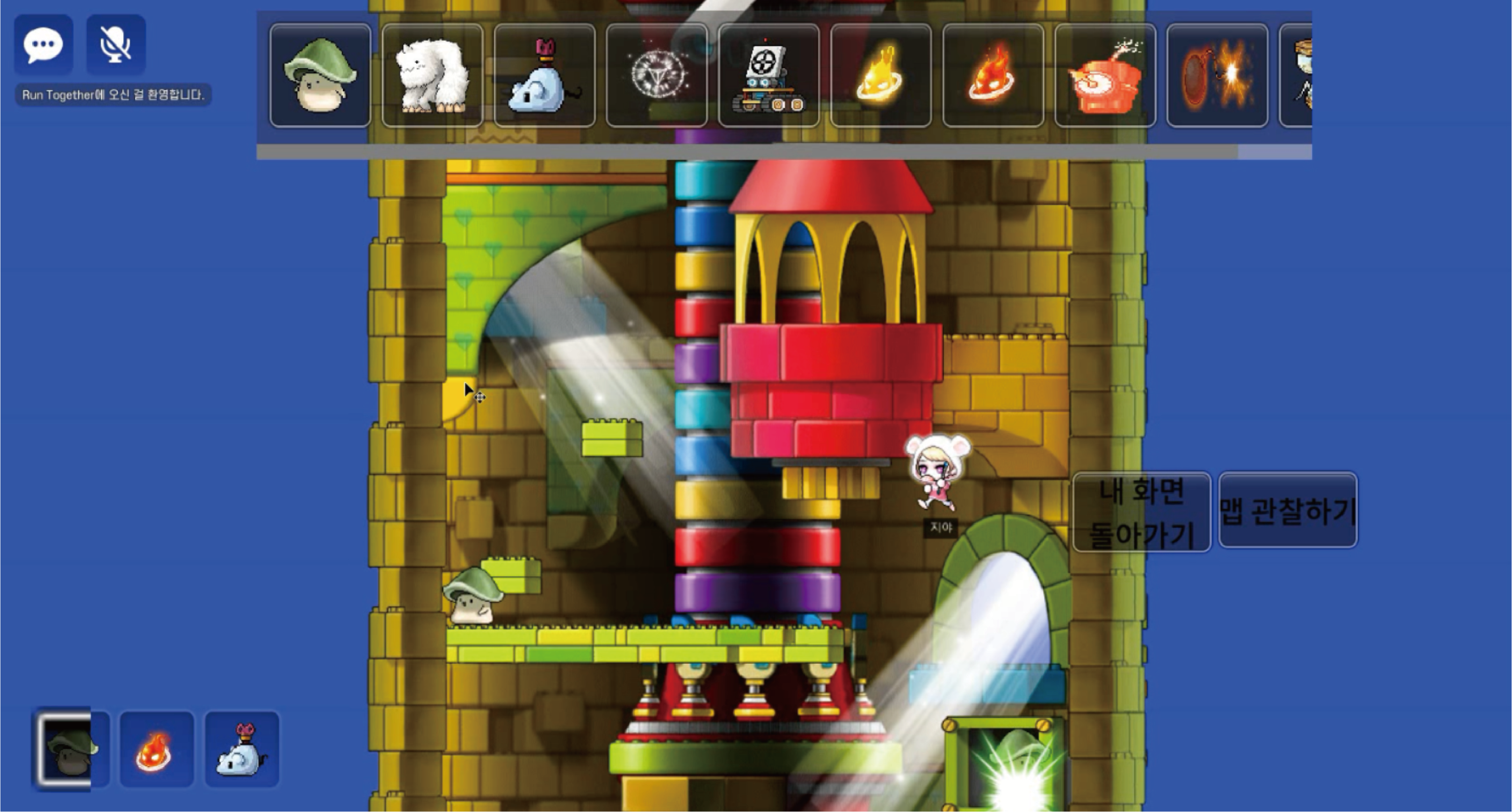1512x812 pixels.
Task: Select the magic circle tile
Action: pos(657,75)
